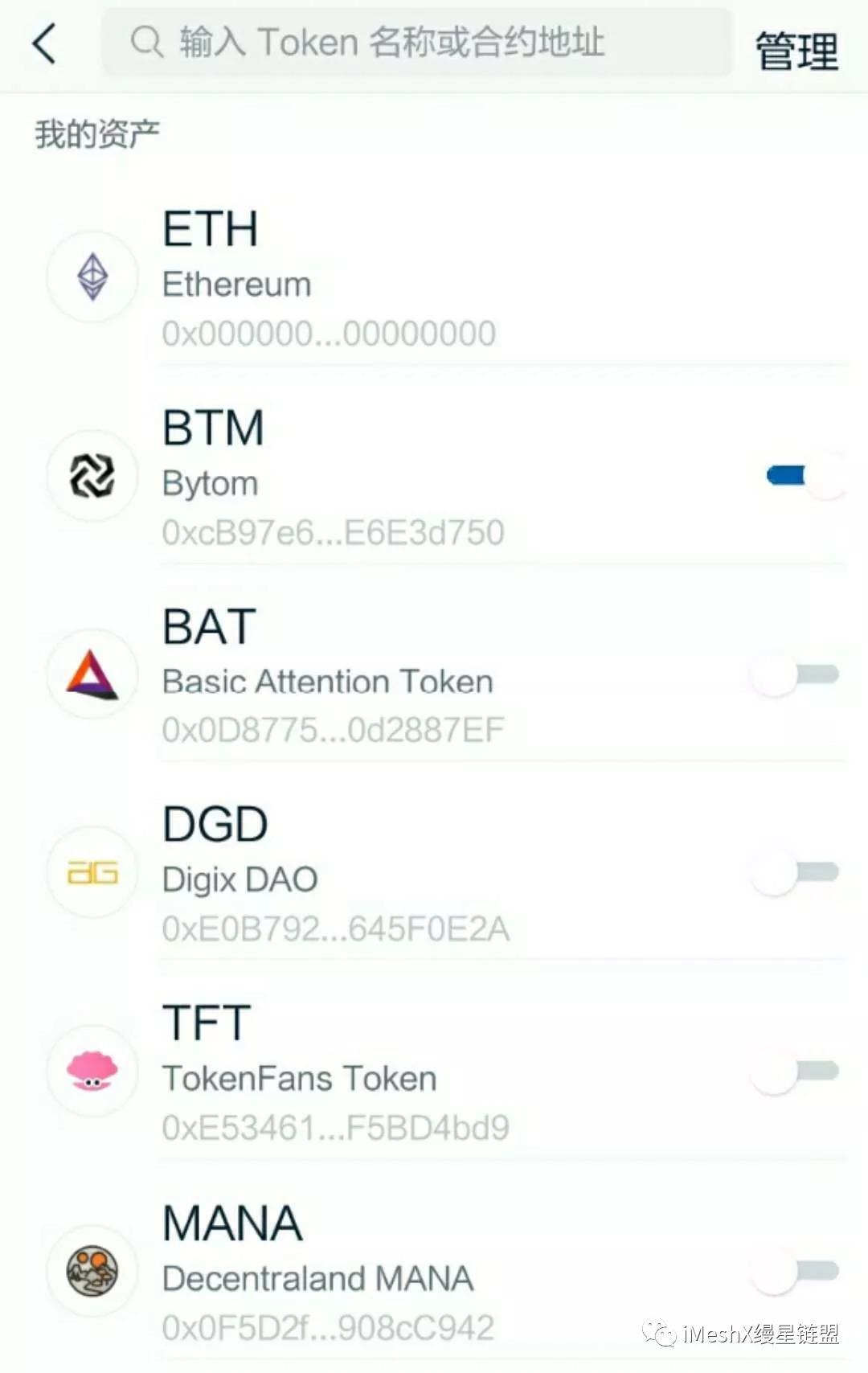Select the Basic Attention Token triangle icon

(91, 674)
